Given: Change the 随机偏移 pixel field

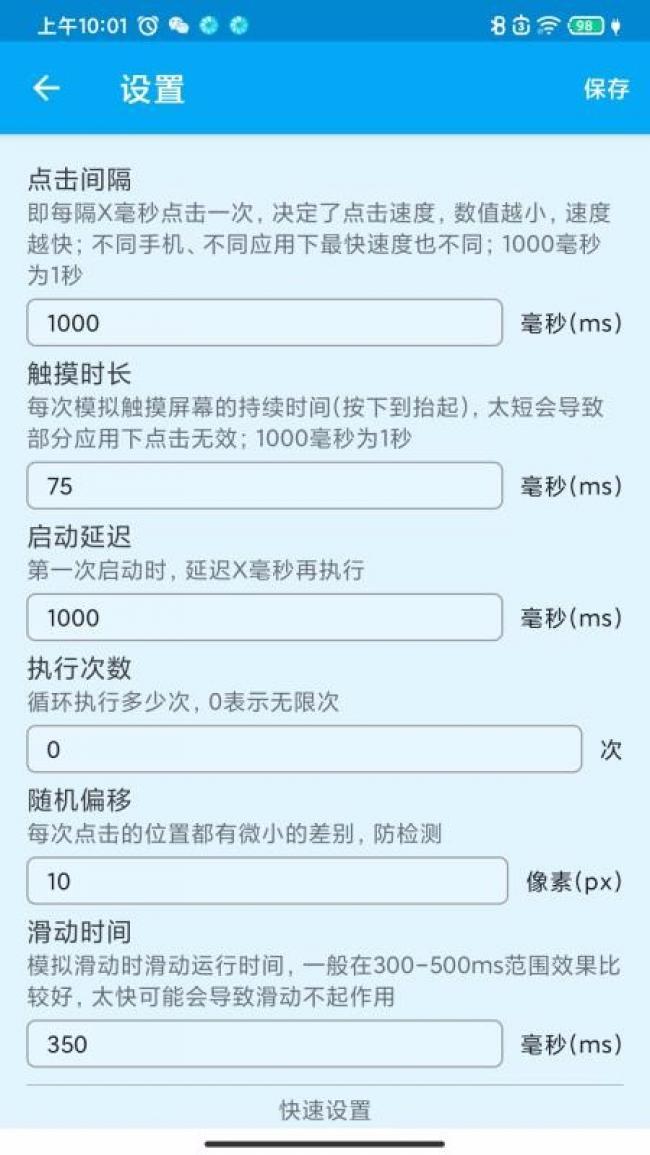Looking at the screenshot, I should click(267, 881).
